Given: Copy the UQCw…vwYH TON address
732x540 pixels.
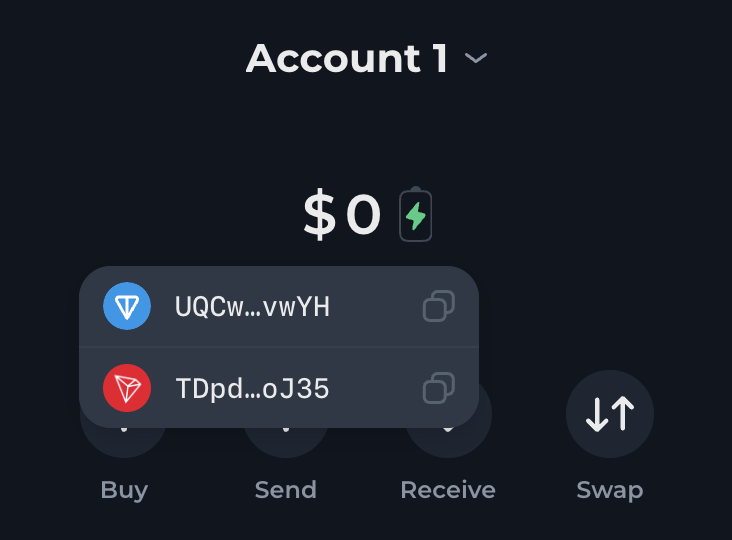Looking at the screenshot, I should 438,306.
